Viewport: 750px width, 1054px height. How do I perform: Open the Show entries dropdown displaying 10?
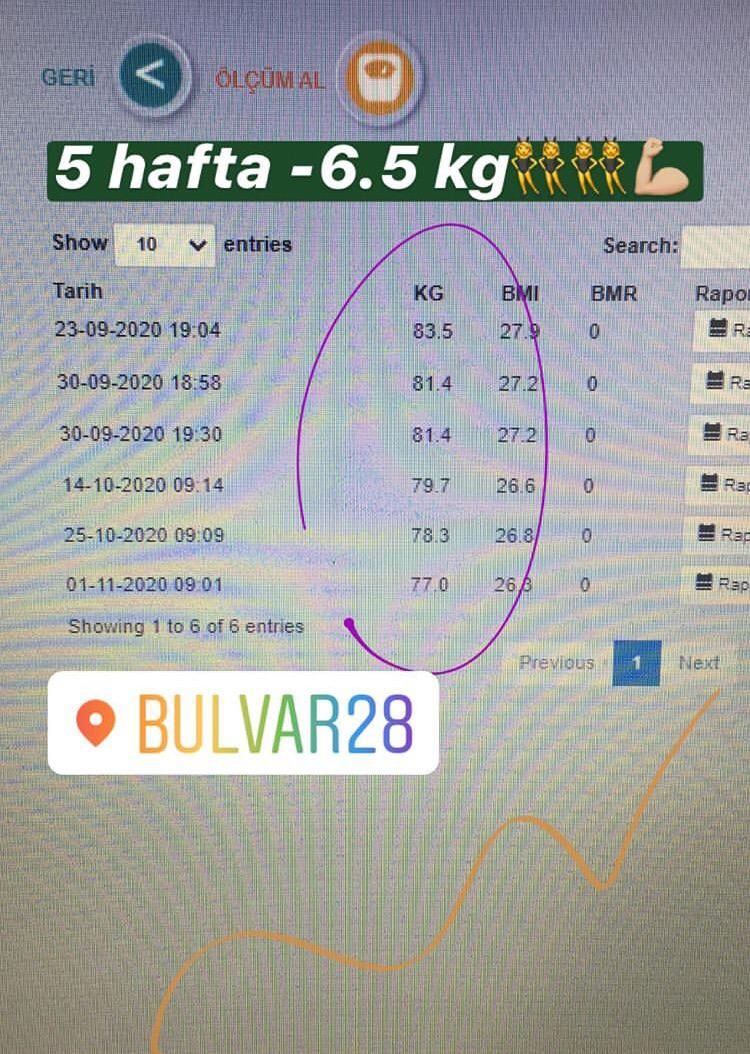pos(165,245)
